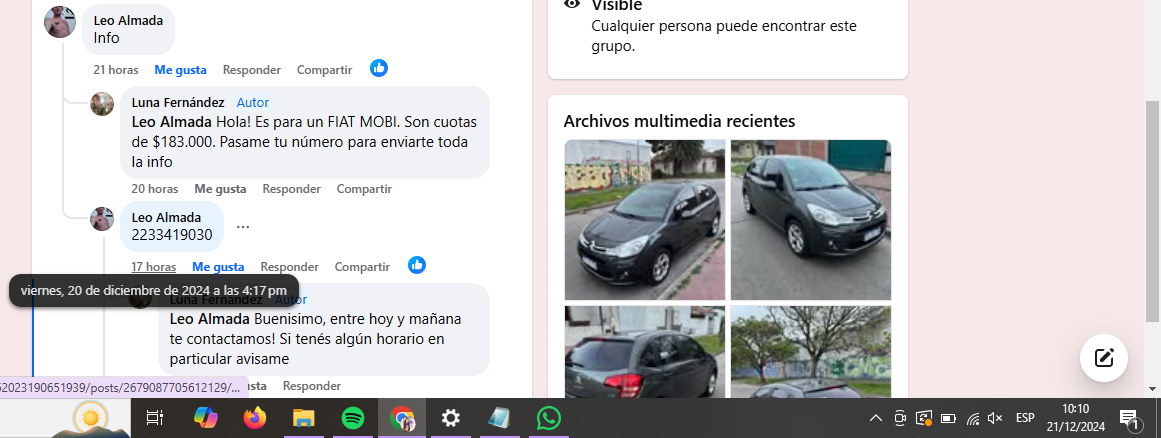The height and width of the screenshot is (438, 1161).
Task: View reactions on Leo Almada's Info comment
Action: pyautogui.click(x=379, y=69)
